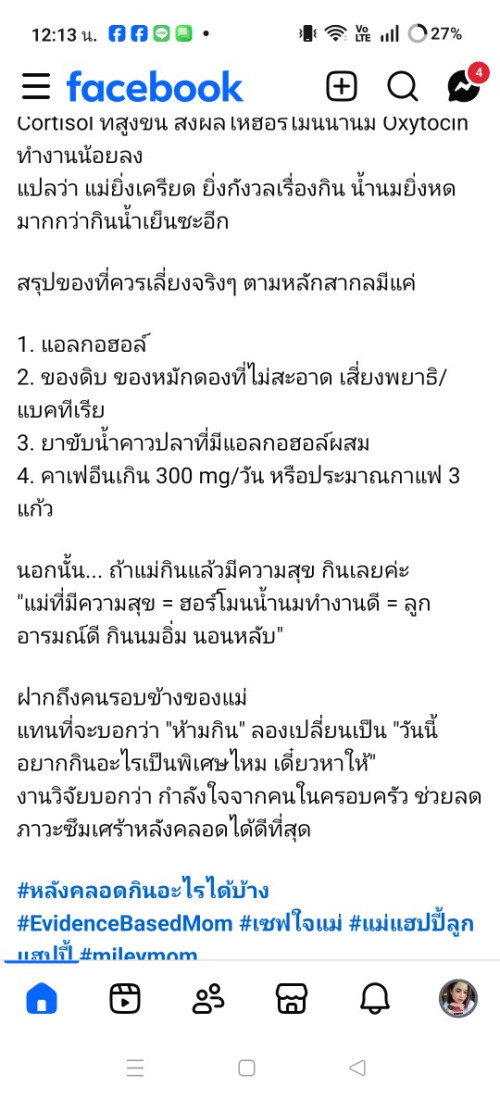Open hashtag #หลังคลอดกินอะไรได้บ้าง
The height and width of the screenshot is (1099, 500).
(x=143, y=891)
